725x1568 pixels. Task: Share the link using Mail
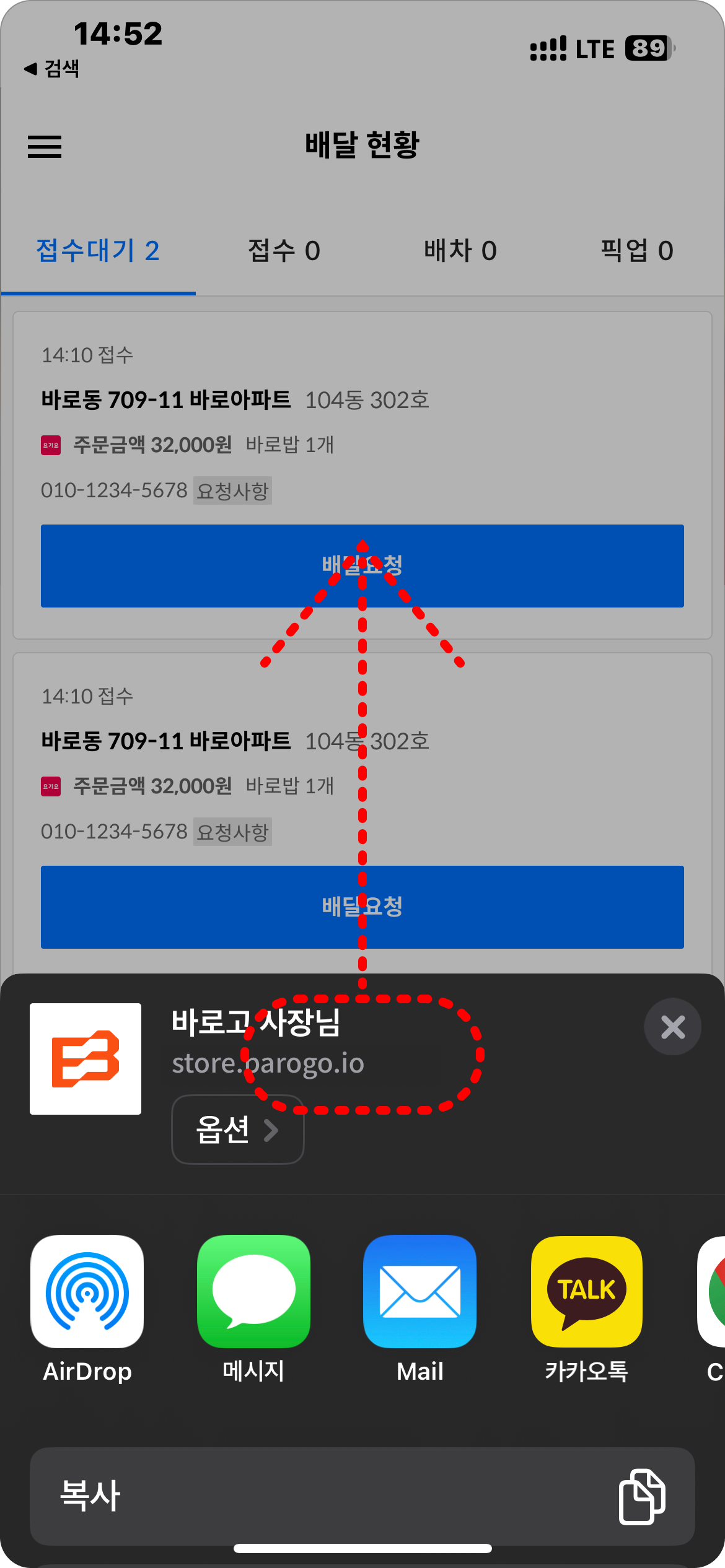(420, 1291)
